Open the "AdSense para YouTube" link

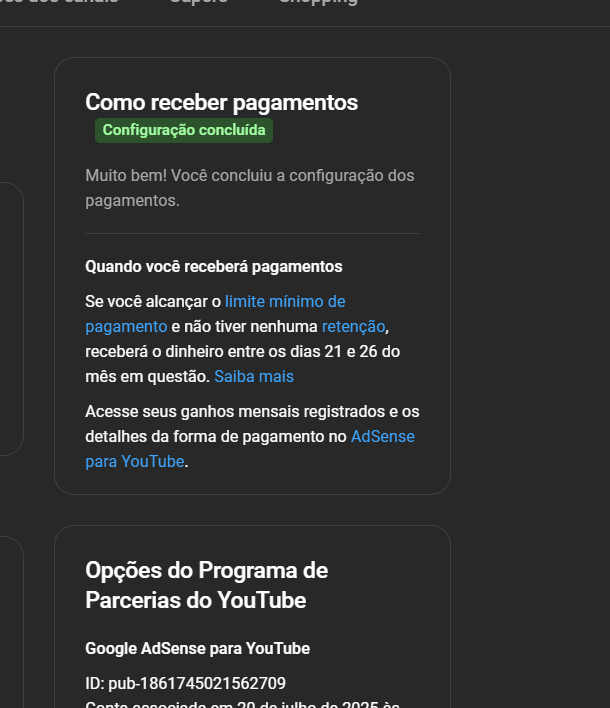click(382, 437)
